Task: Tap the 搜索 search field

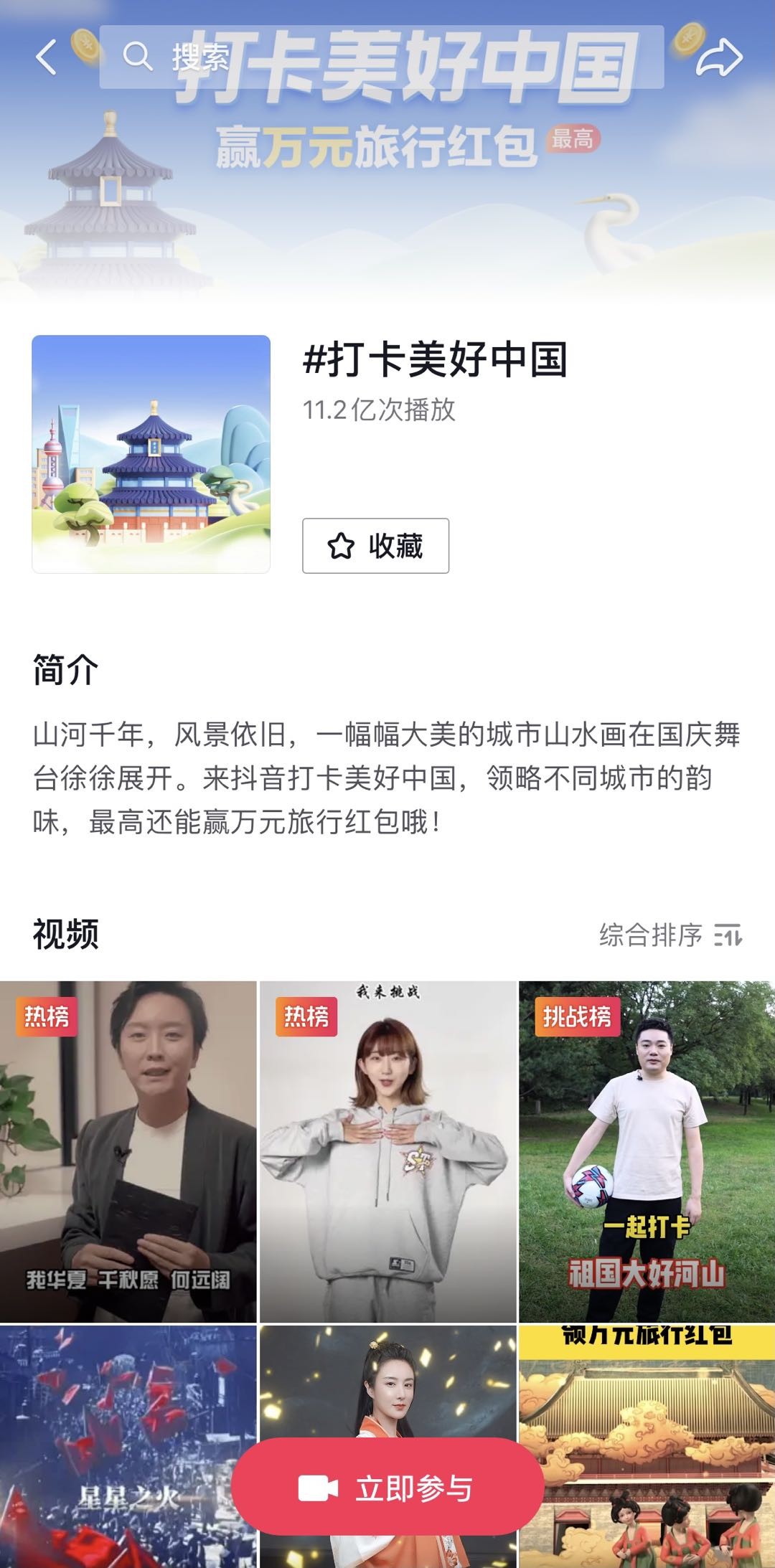Action: pyautogui.click(x=380, y=57)
